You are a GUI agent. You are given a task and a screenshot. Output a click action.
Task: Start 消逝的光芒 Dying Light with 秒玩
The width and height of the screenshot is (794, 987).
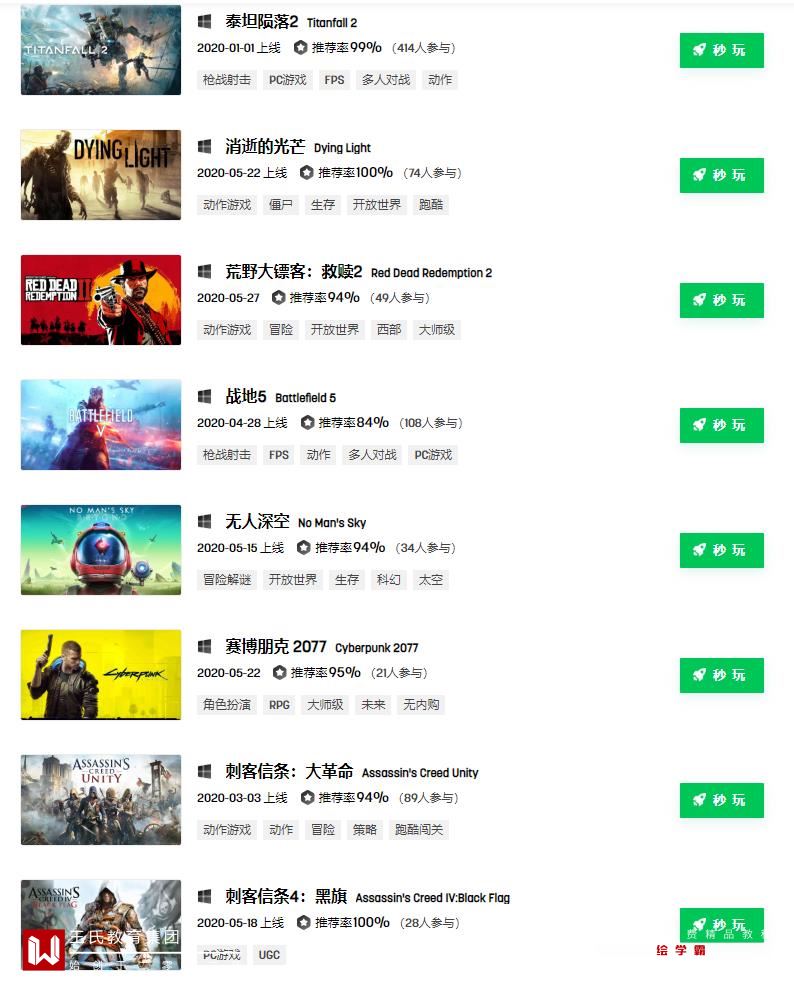[x=721, y=175]
